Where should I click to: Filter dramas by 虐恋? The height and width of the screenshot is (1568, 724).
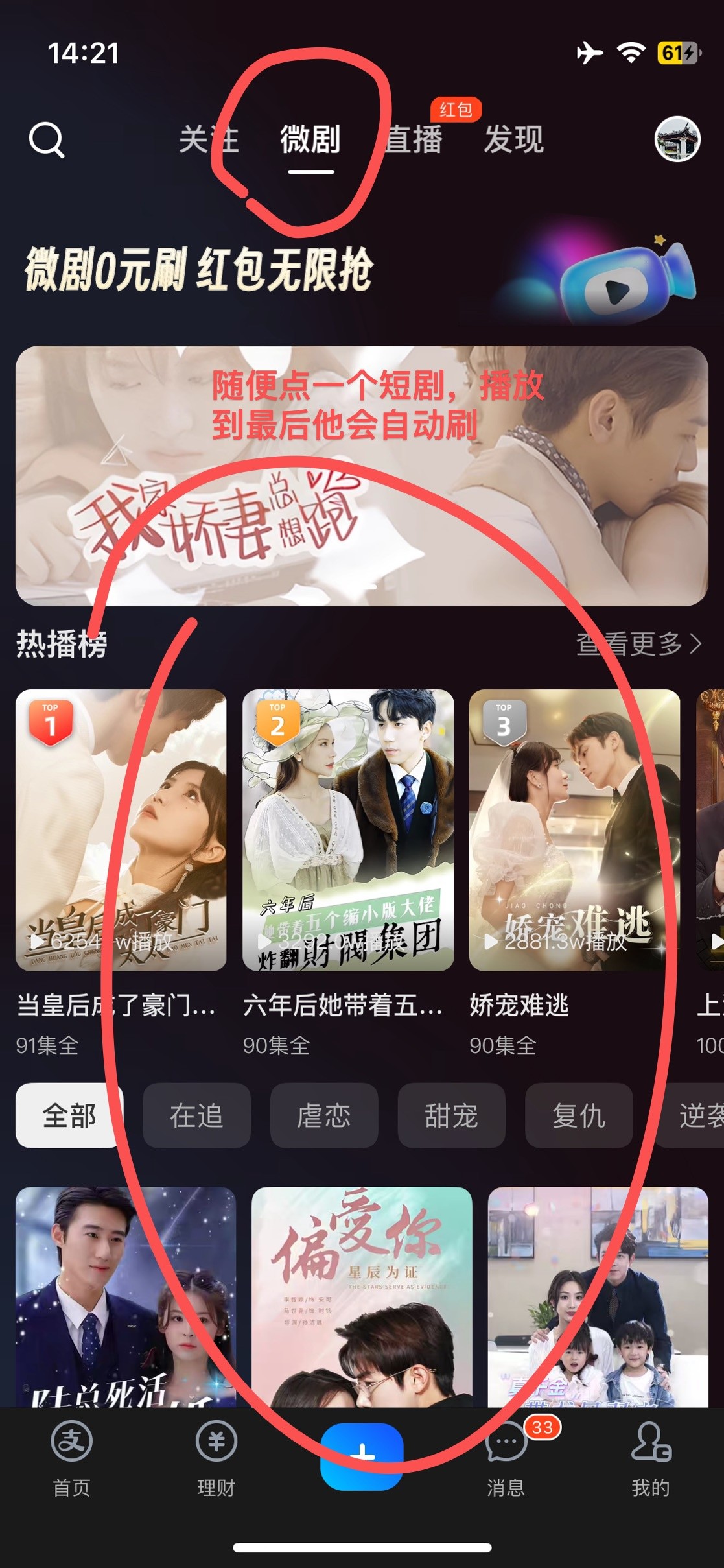click(x=324, y=1115)
